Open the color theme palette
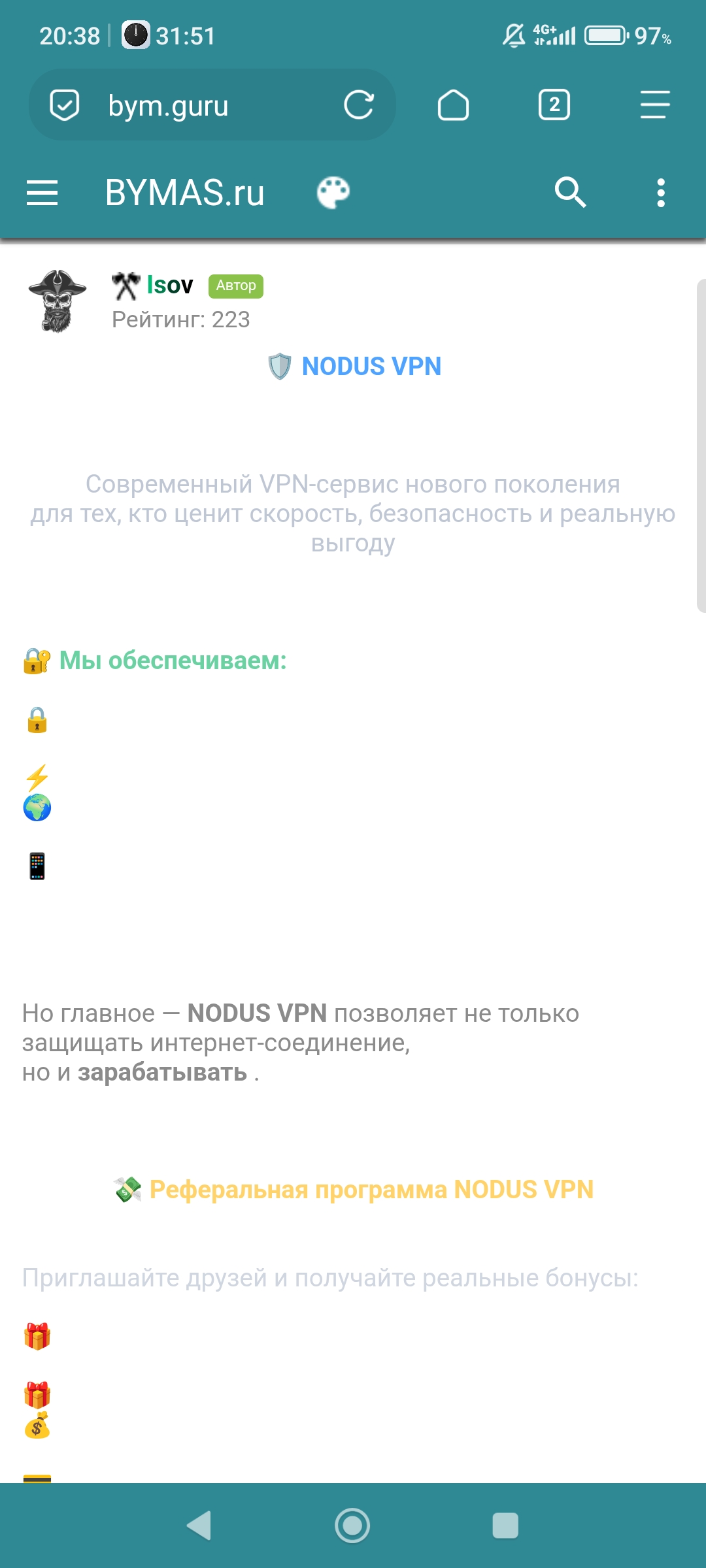 click(333, 193)
